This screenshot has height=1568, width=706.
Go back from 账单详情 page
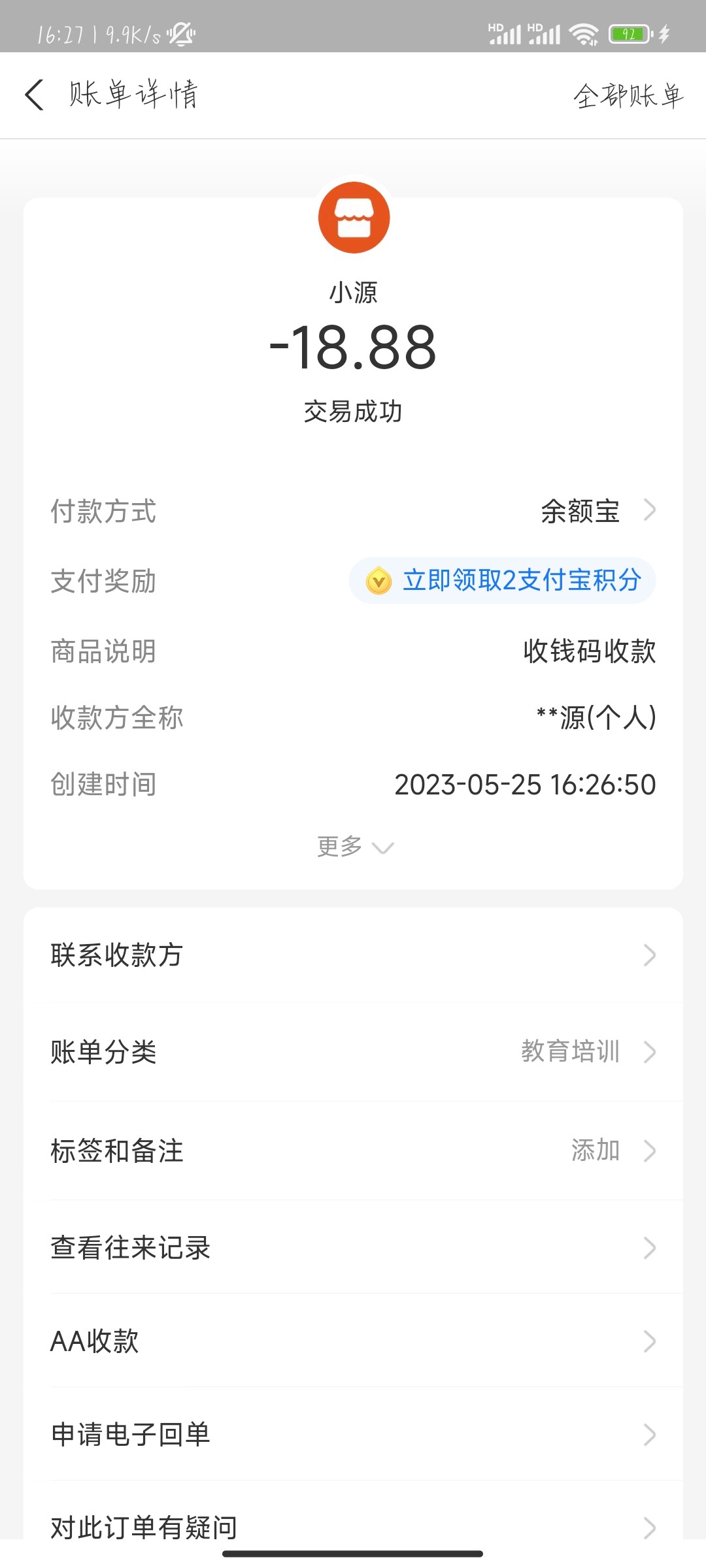tap(35, 95)
